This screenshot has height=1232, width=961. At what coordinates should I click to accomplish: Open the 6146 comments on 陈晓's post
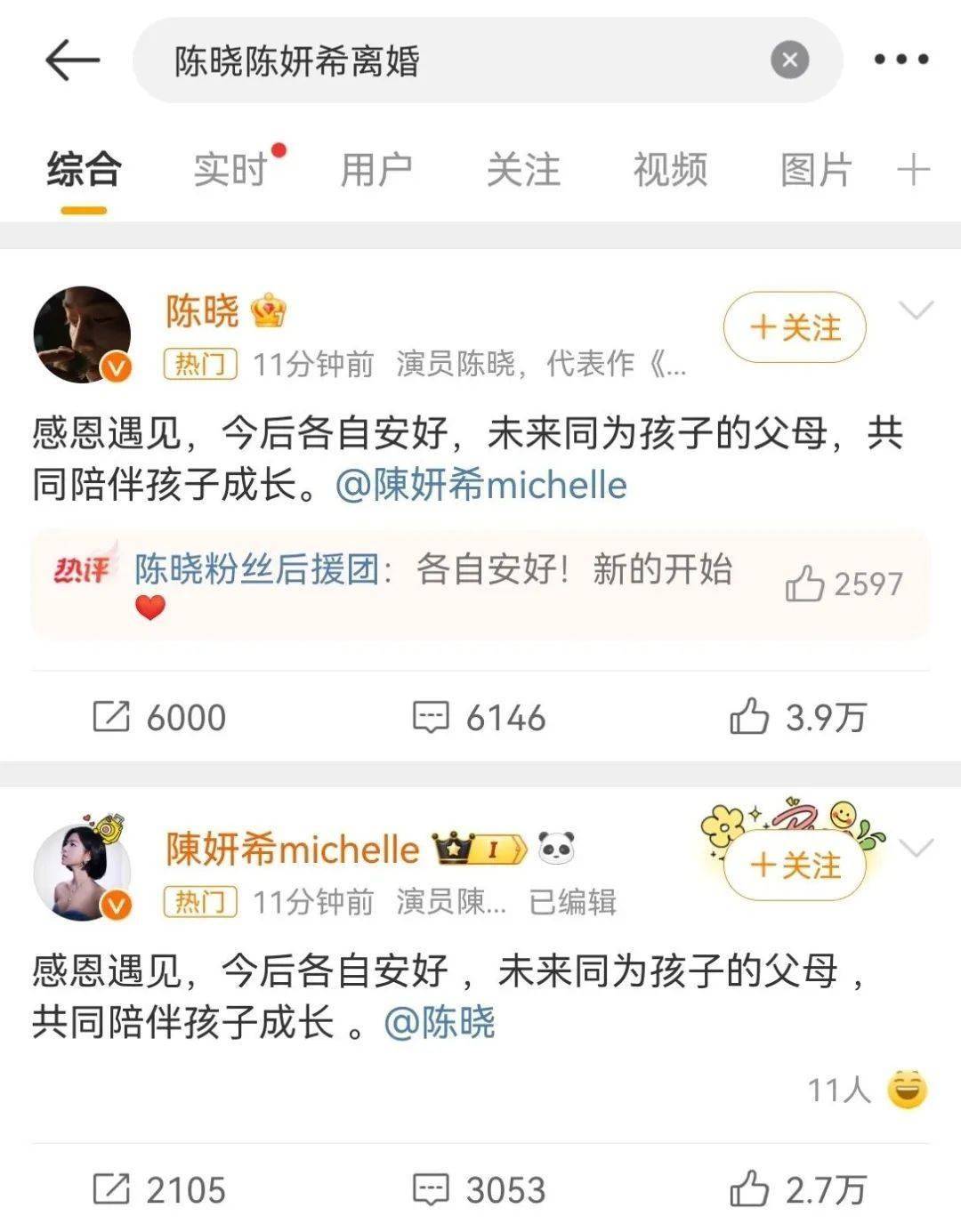(479, 717)
